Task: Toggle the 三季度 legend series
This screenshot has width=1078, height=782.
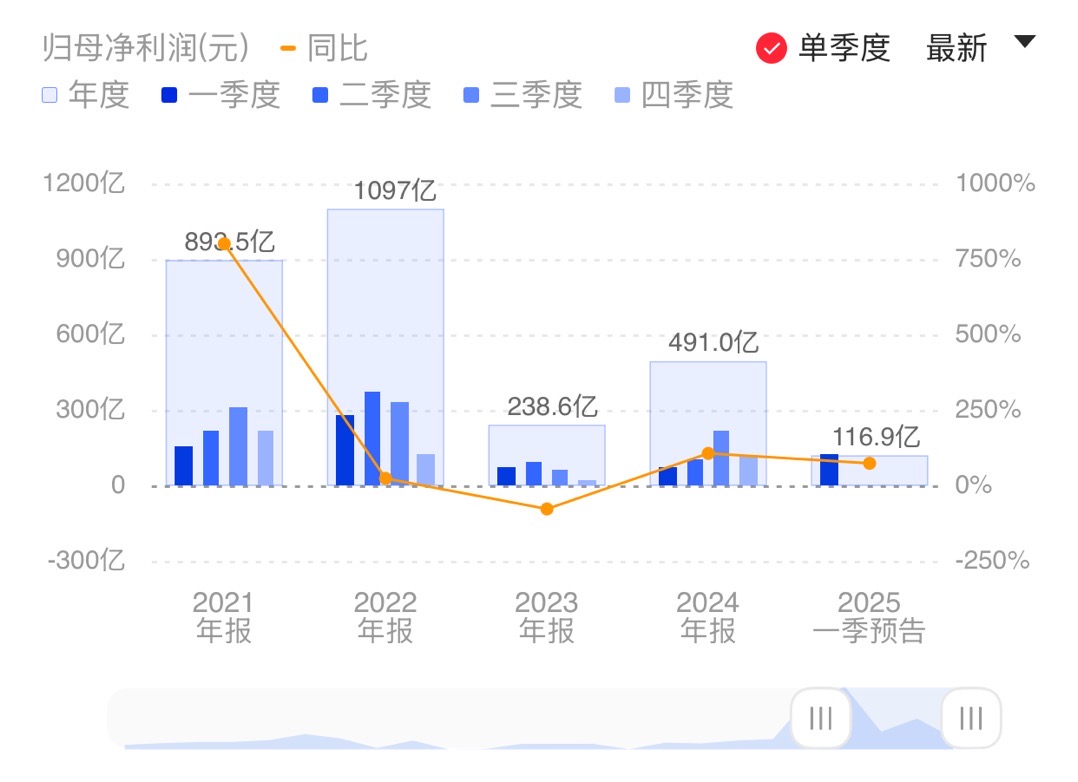Action: (522, 95)
